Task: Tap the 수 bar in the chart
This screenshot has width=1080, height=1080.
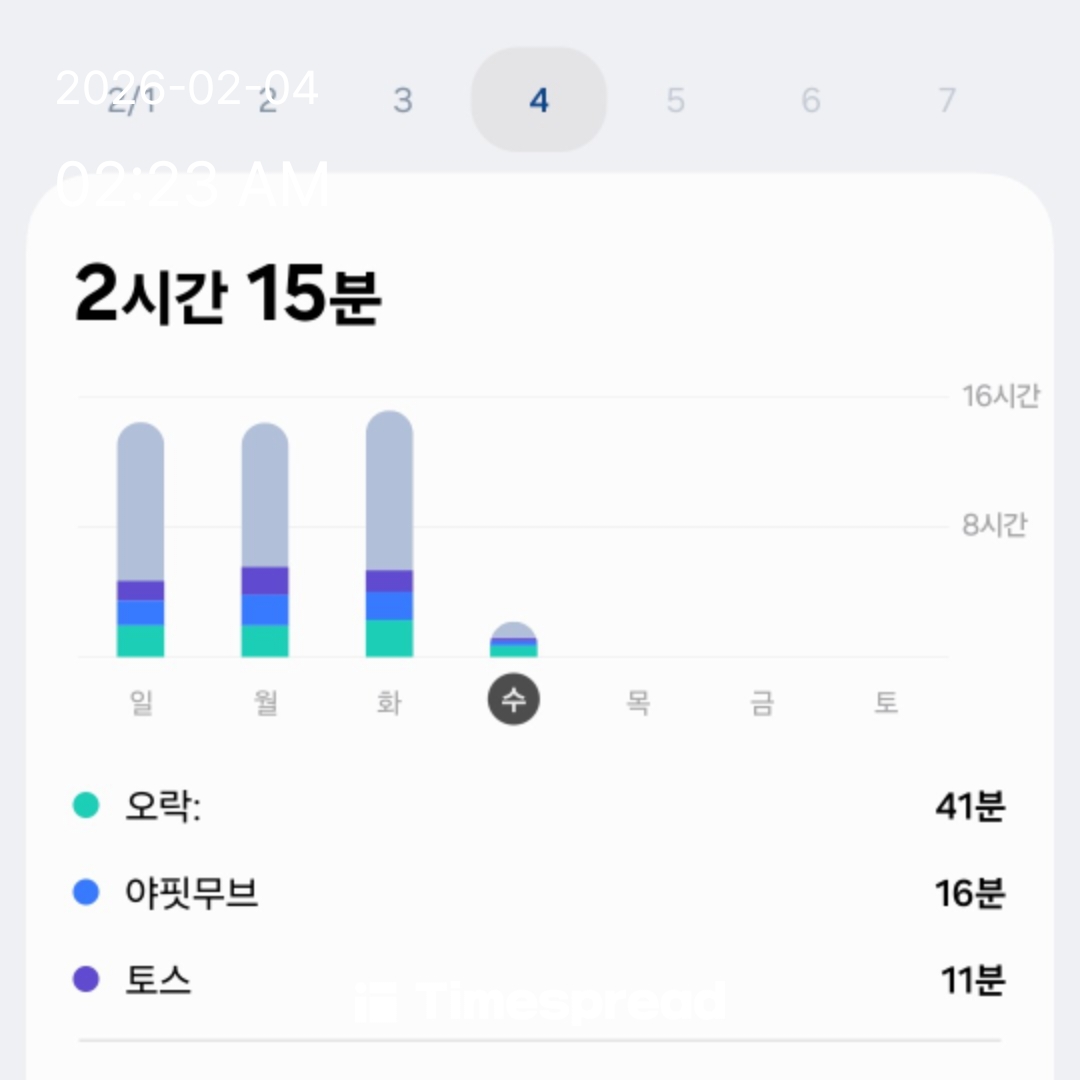Action: 513,640
